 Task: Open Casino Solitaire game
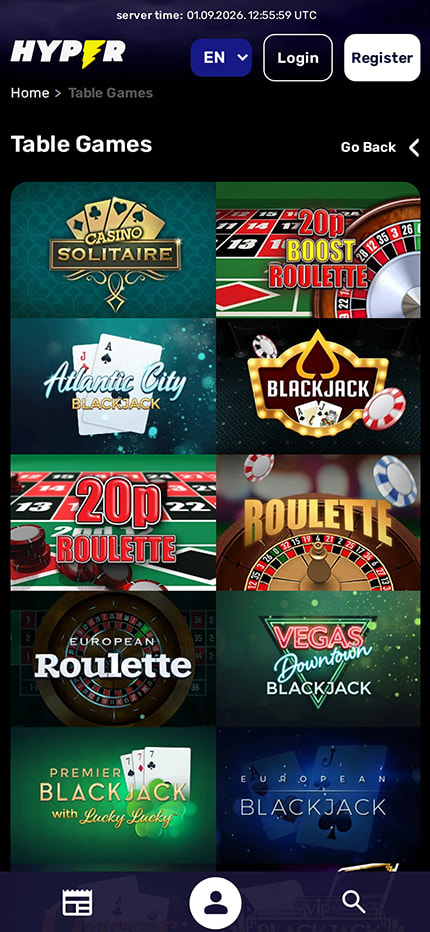[x=113, y=250]
